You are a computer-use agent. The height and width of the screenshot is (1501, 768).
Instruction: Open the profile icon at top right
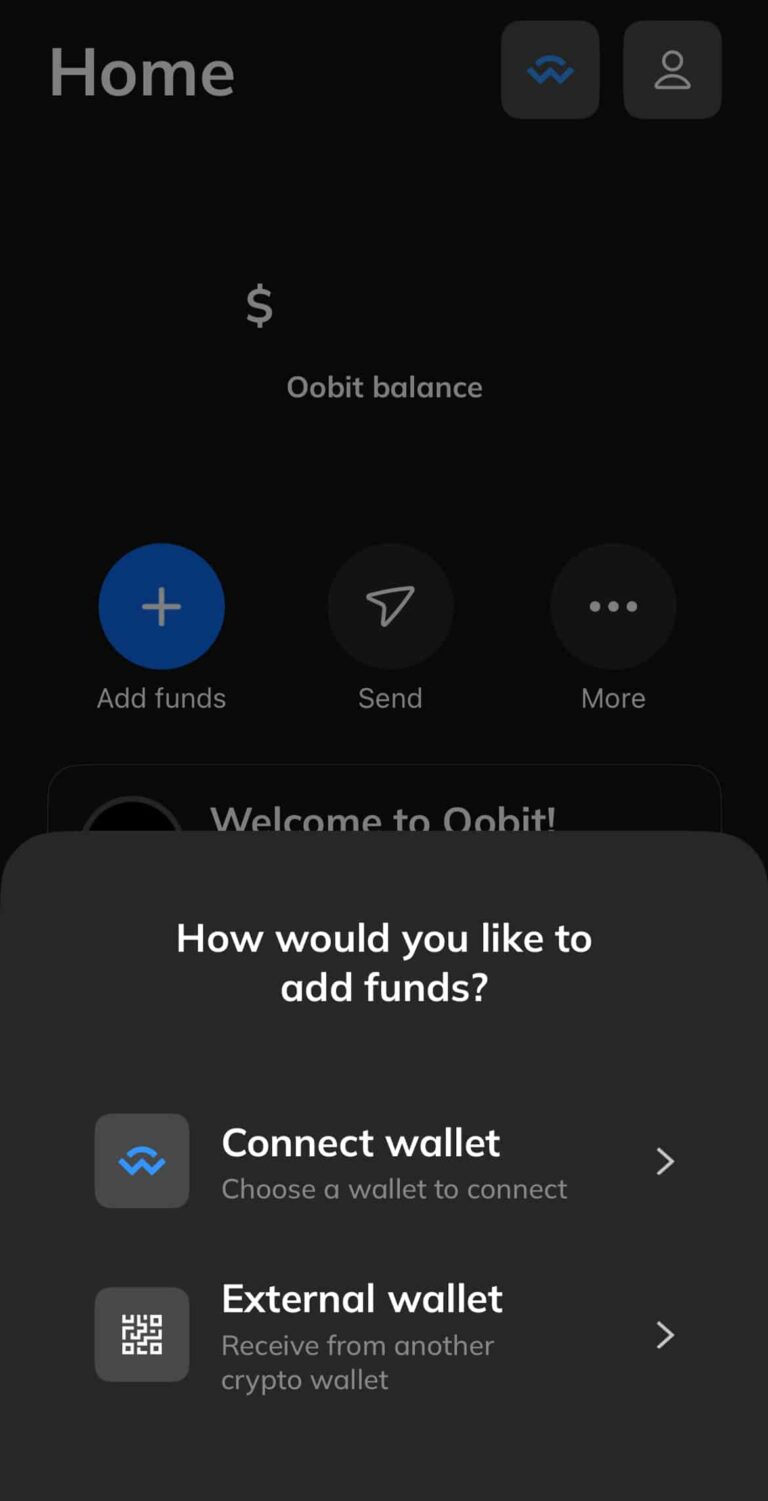click(x=672, y=69)
